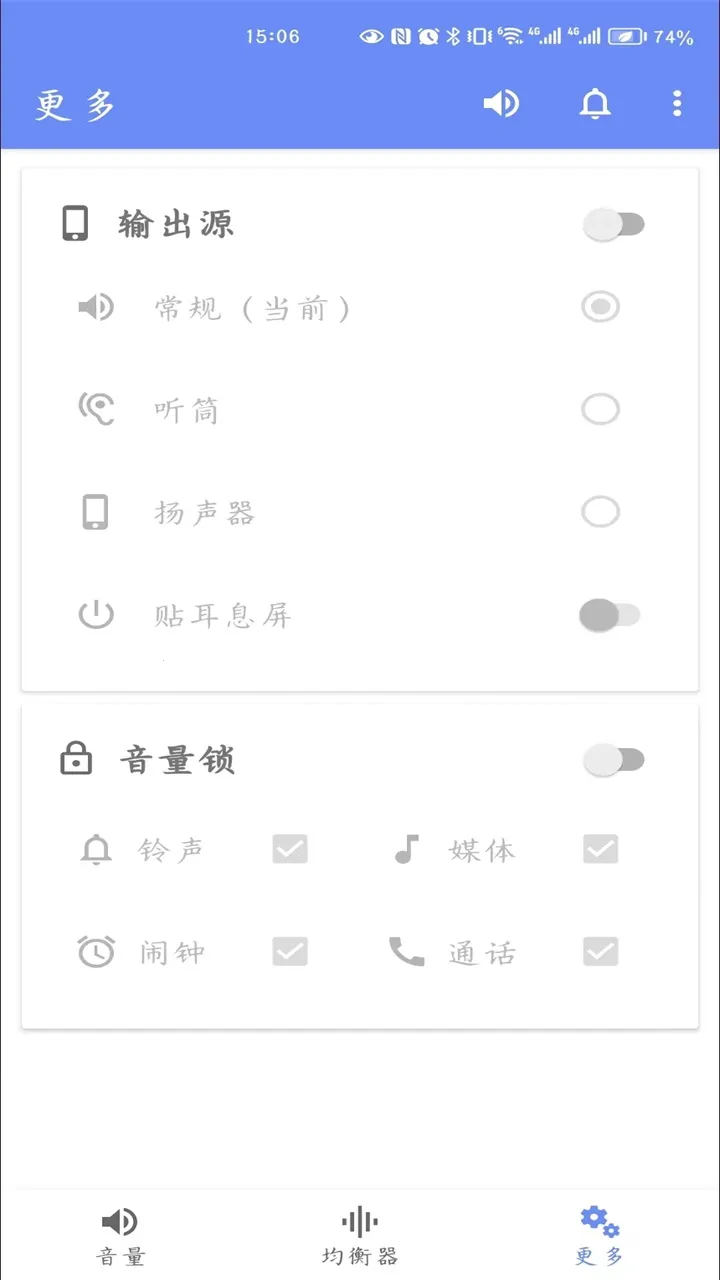The image size is (720, 1280).
Task: Turn on the 音量锁 switch
Action: 614,760
